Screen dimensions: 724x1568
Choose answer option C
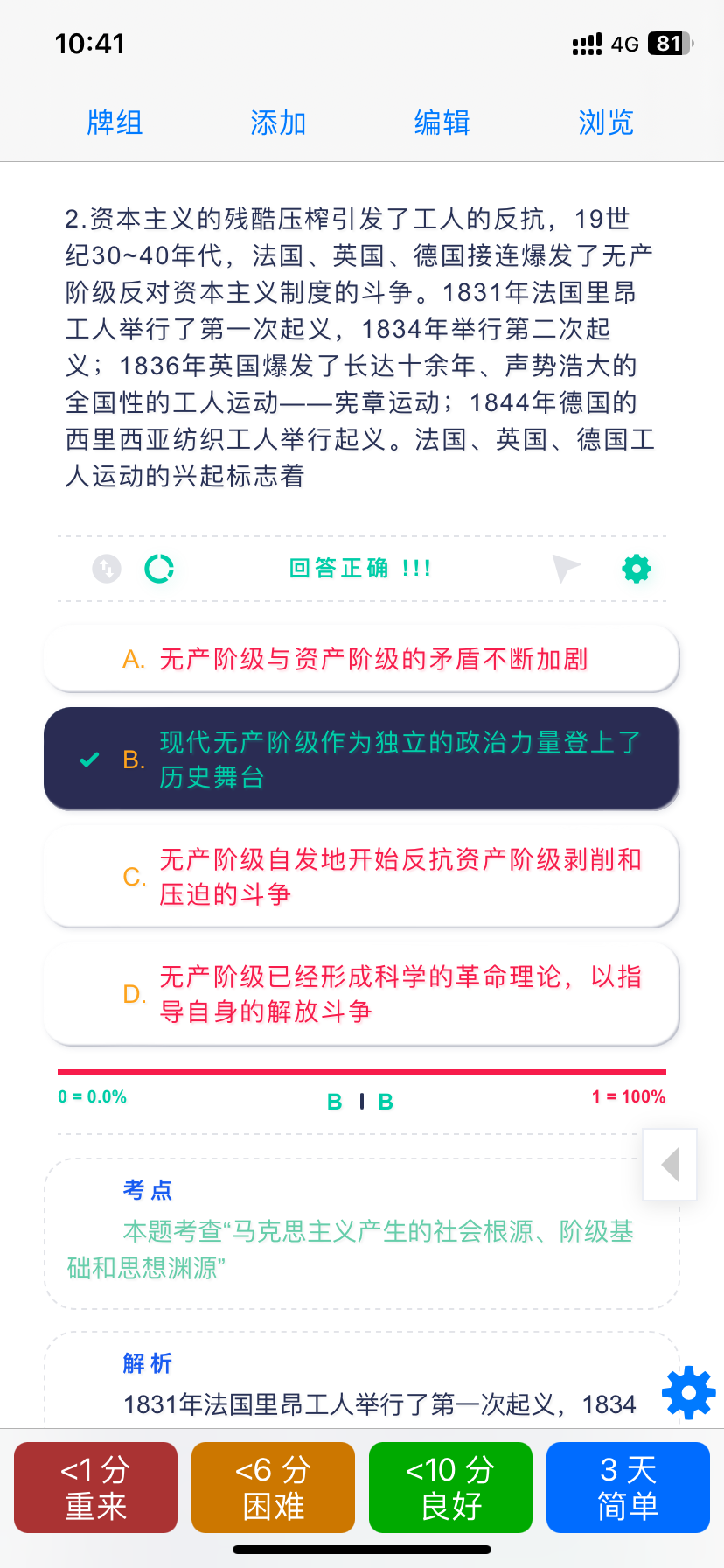361,876
